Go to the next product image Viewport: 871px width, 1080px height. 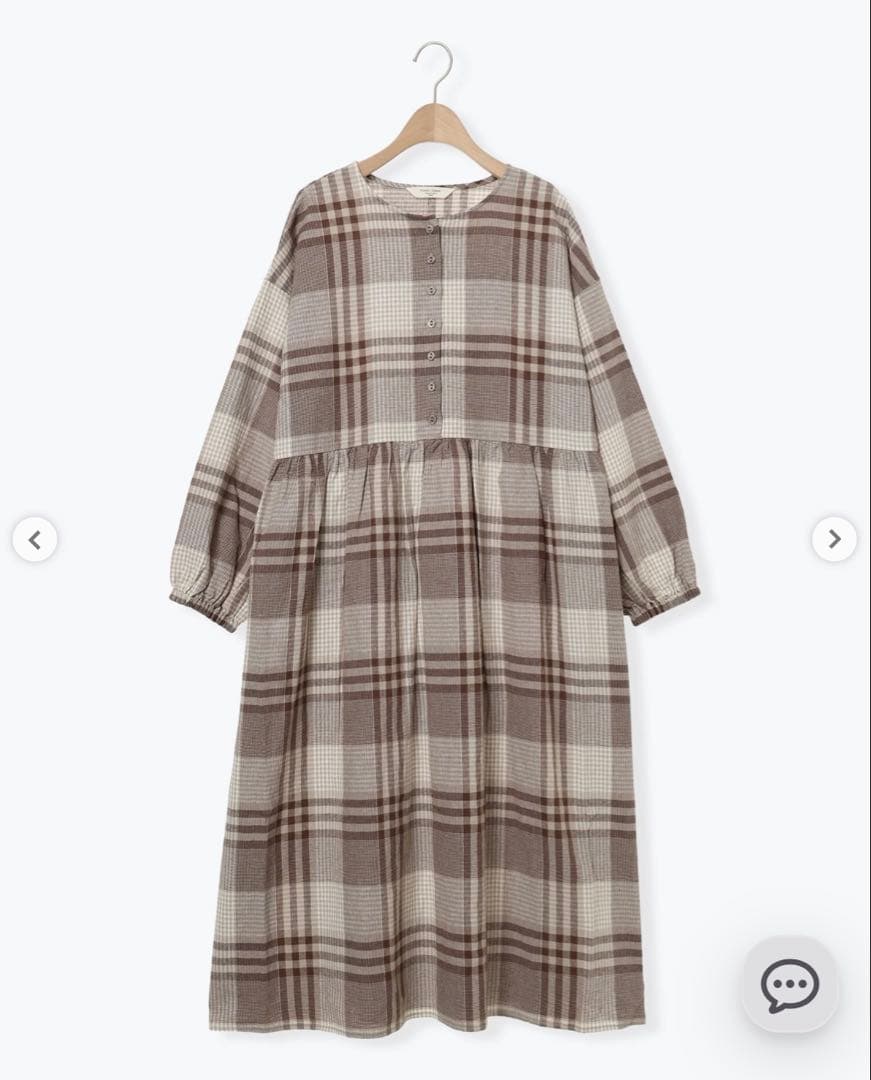coord(835,539)
